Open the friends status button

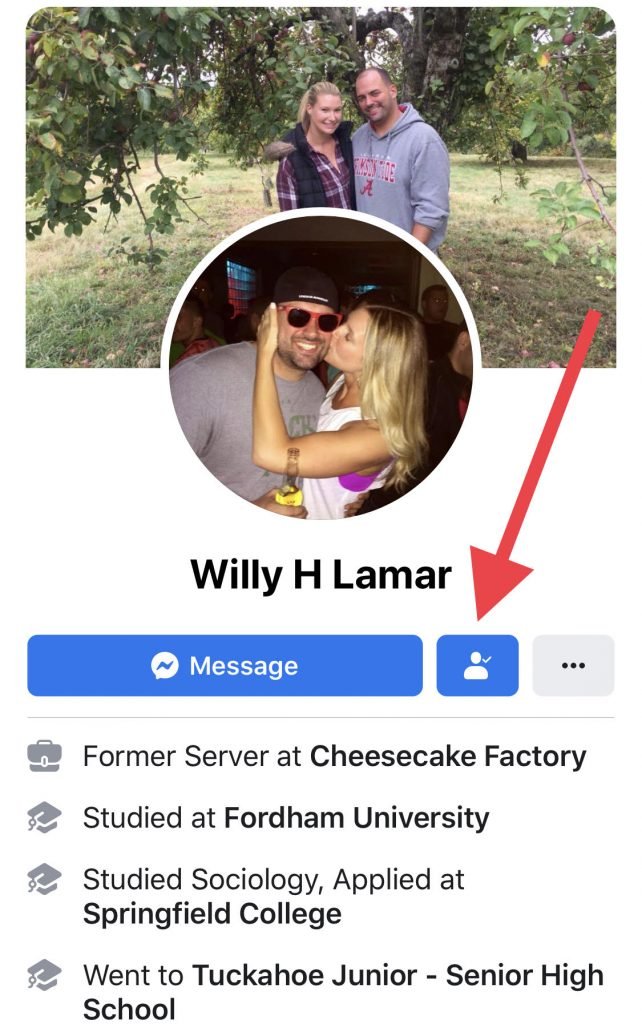[x=477, y=666]
